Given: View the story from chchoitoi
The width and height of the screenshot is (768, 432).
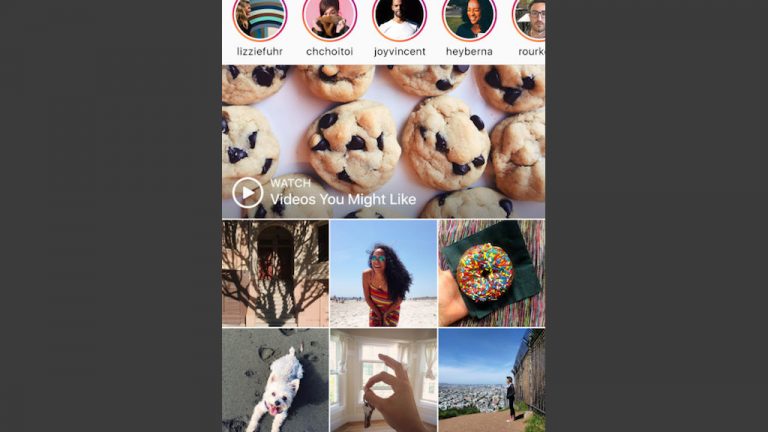Looking at the screenshot, I should point(330,19).
